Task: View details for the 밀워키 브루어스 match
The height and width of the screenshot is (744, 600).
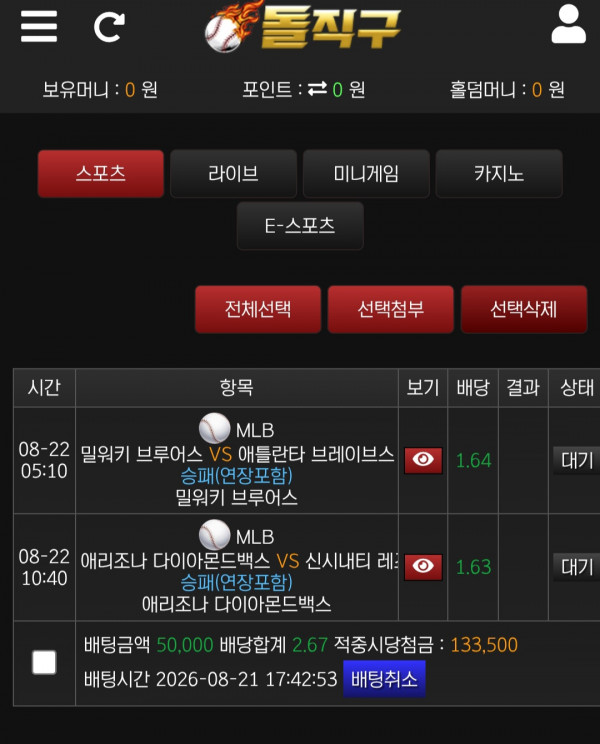Action: pyautogui.click(x=423, y=460)
